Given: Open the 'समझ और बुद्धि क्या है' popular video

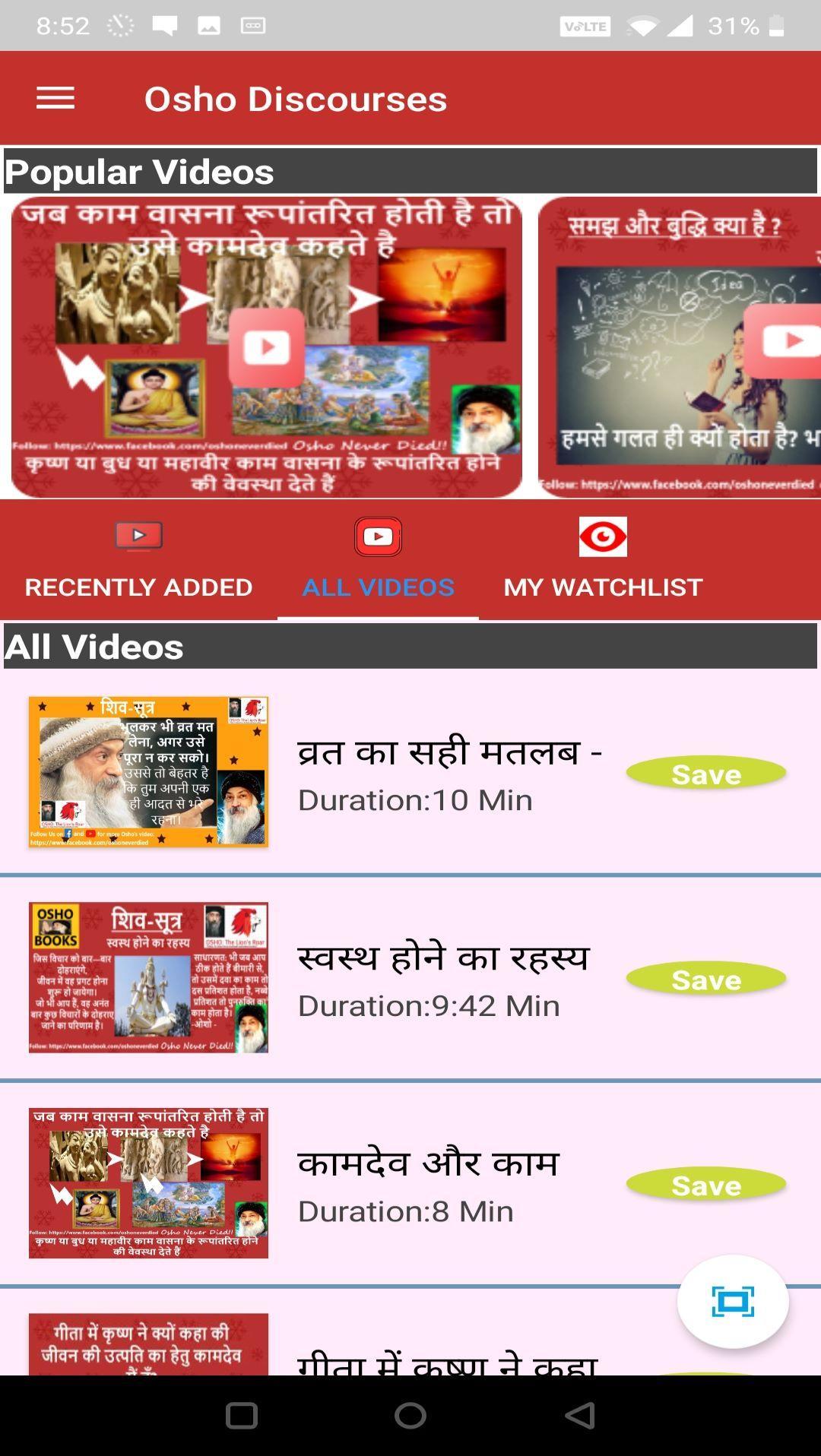Looking at the screenshot, I should pyautogui.click(x=679, y=347).
